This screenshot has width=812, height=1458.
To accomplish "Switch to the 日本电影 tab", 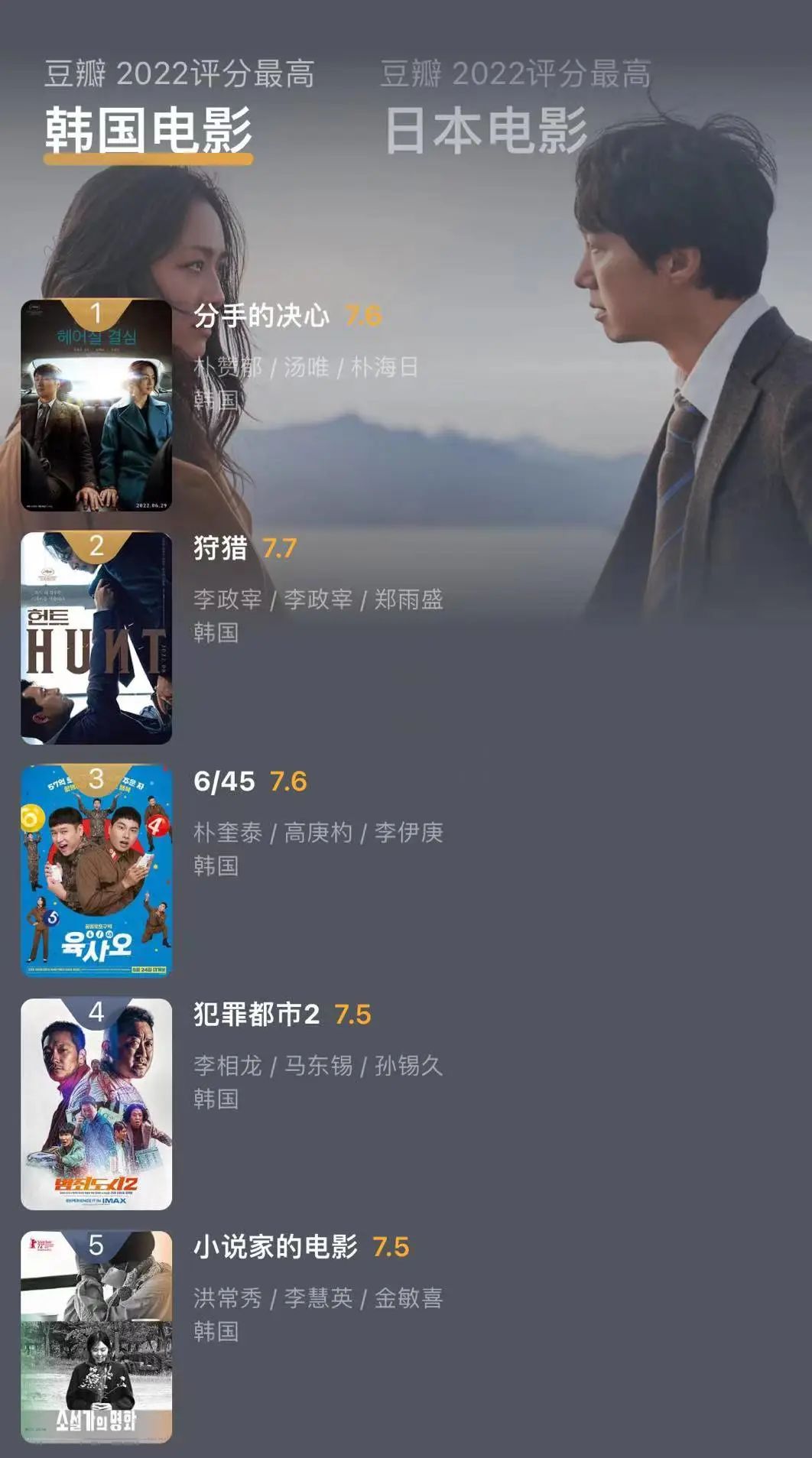I will coord(486,130).
